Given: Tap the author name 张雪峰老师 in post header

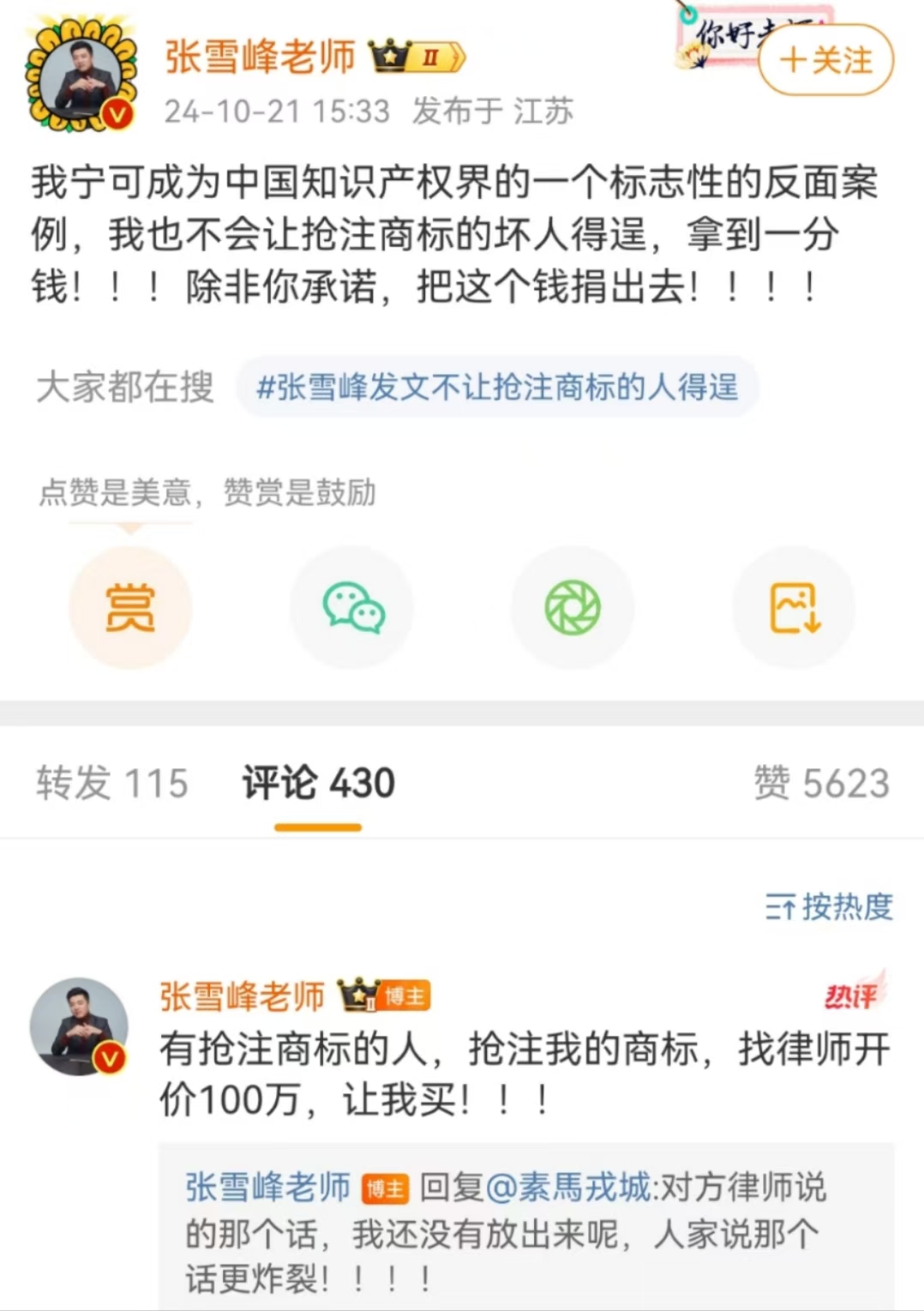Looking at the screenshot, I should [260, 57].
